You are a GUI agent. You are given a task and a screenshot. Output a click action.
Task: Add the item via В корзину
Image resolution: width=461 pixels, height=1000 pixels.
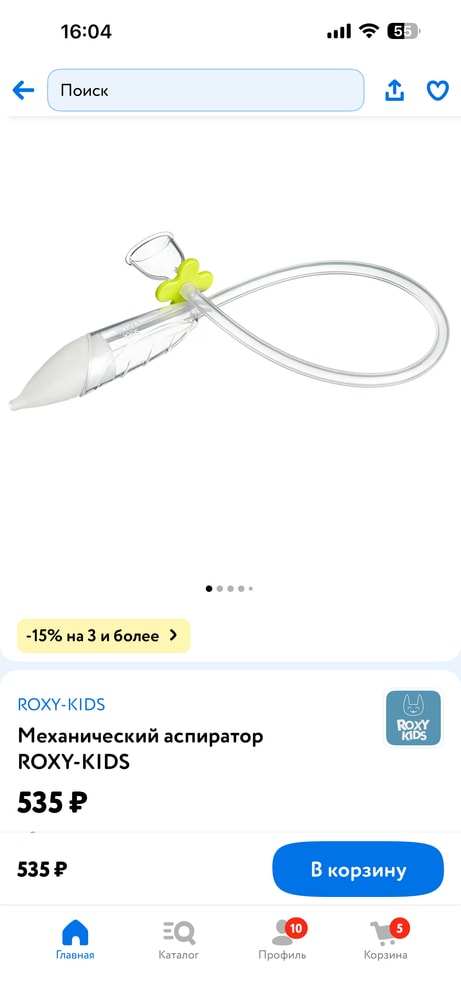[x=358, y=869]
